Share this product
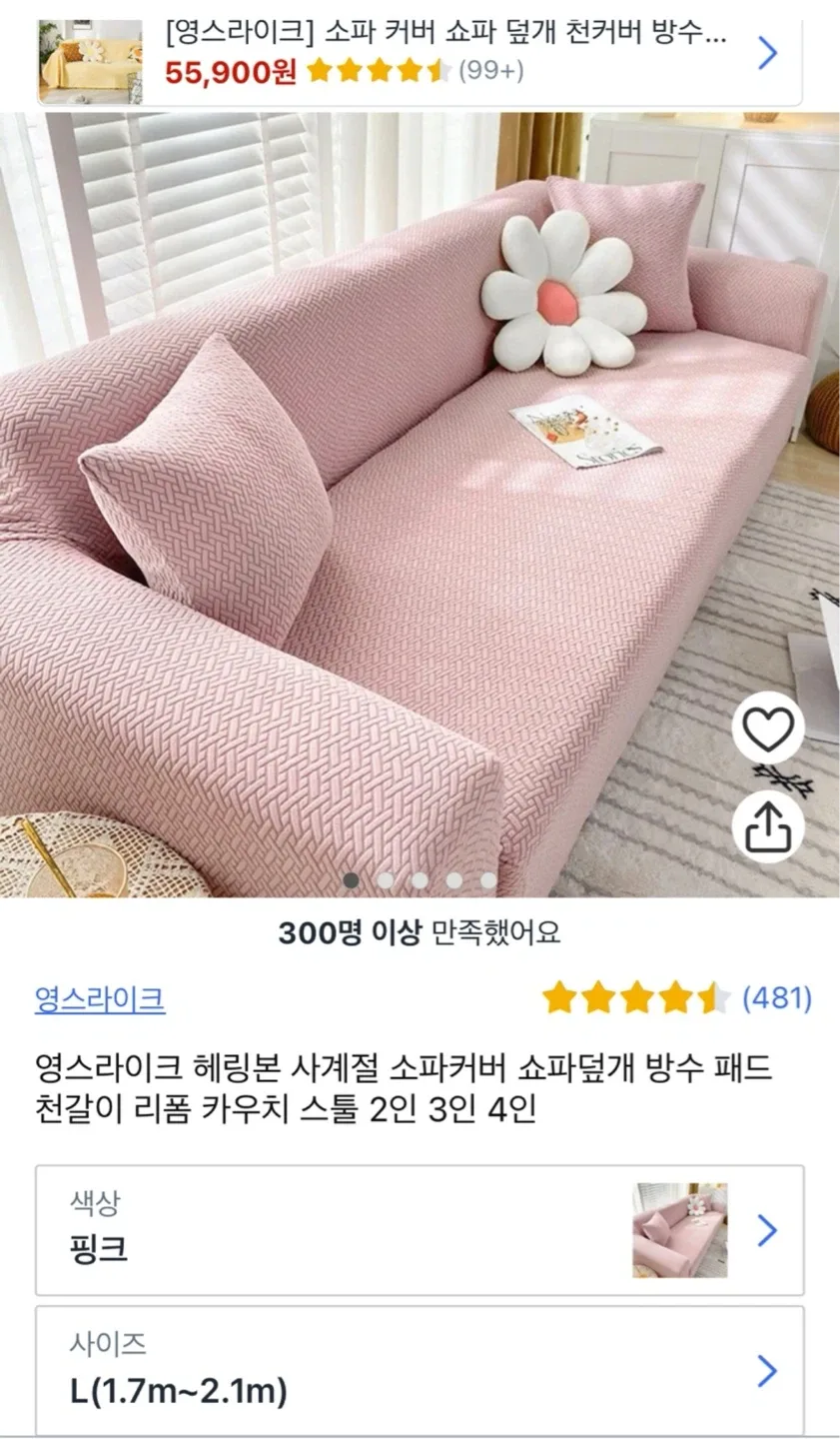This screenshot has width=840, height=1439. pos(768,826)
